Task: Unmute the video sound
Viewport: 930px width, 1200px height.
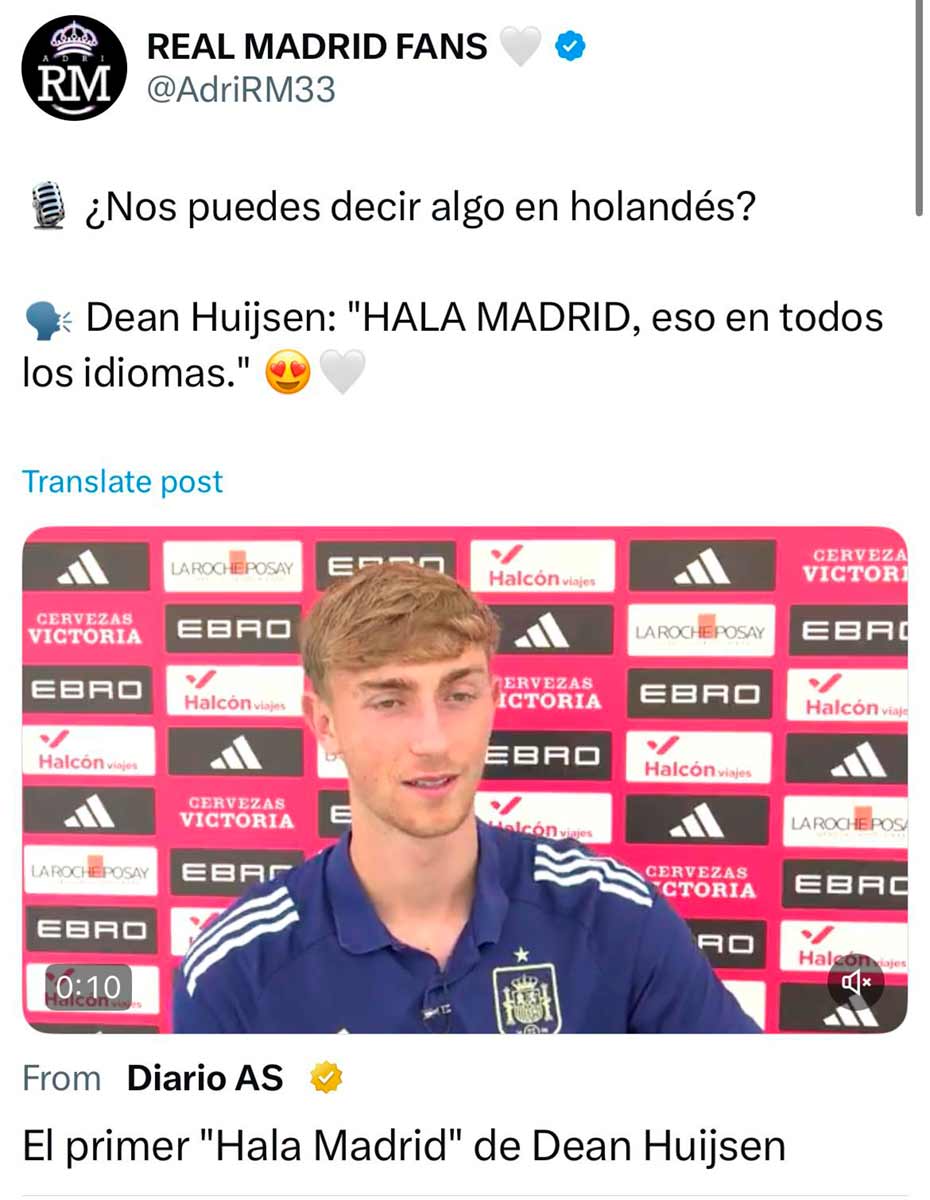Action: 856,983
